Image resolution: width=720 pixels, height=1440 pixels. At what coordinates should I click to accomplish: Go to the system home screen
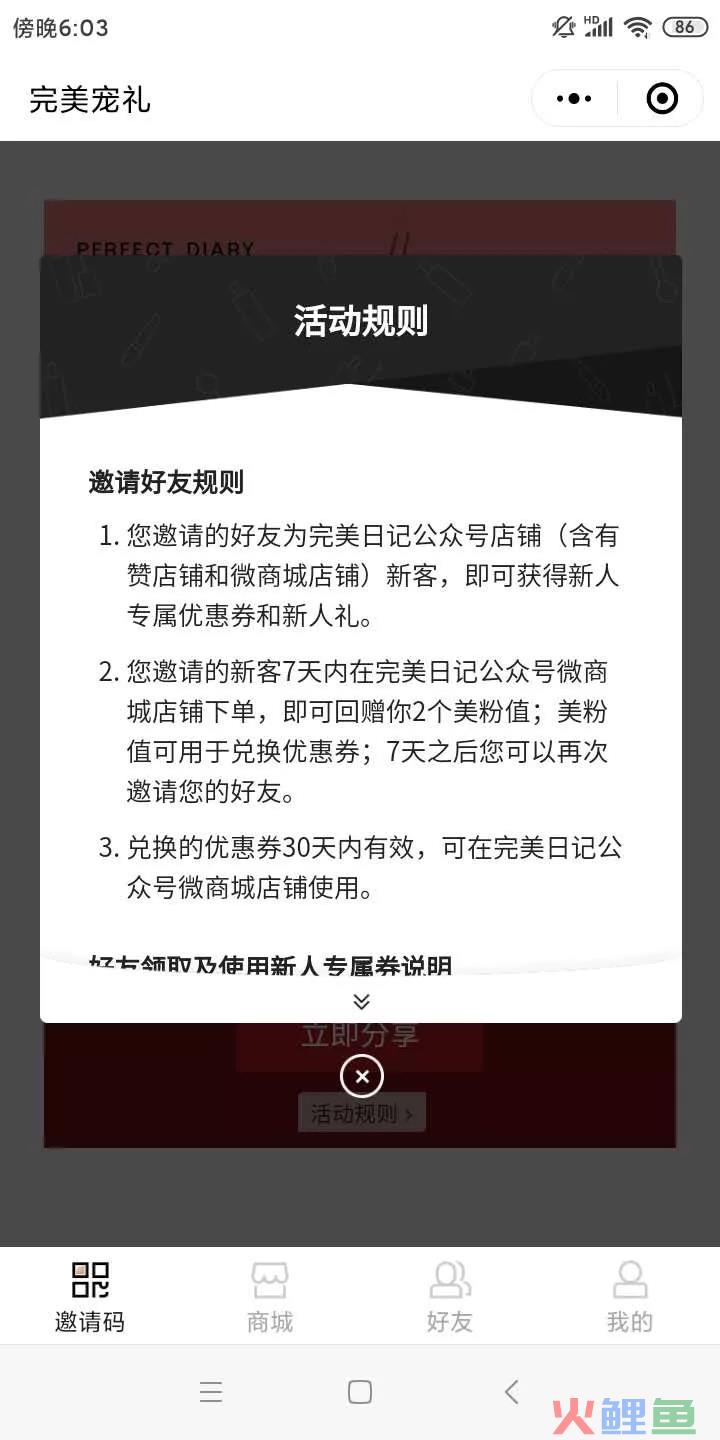360,1391
